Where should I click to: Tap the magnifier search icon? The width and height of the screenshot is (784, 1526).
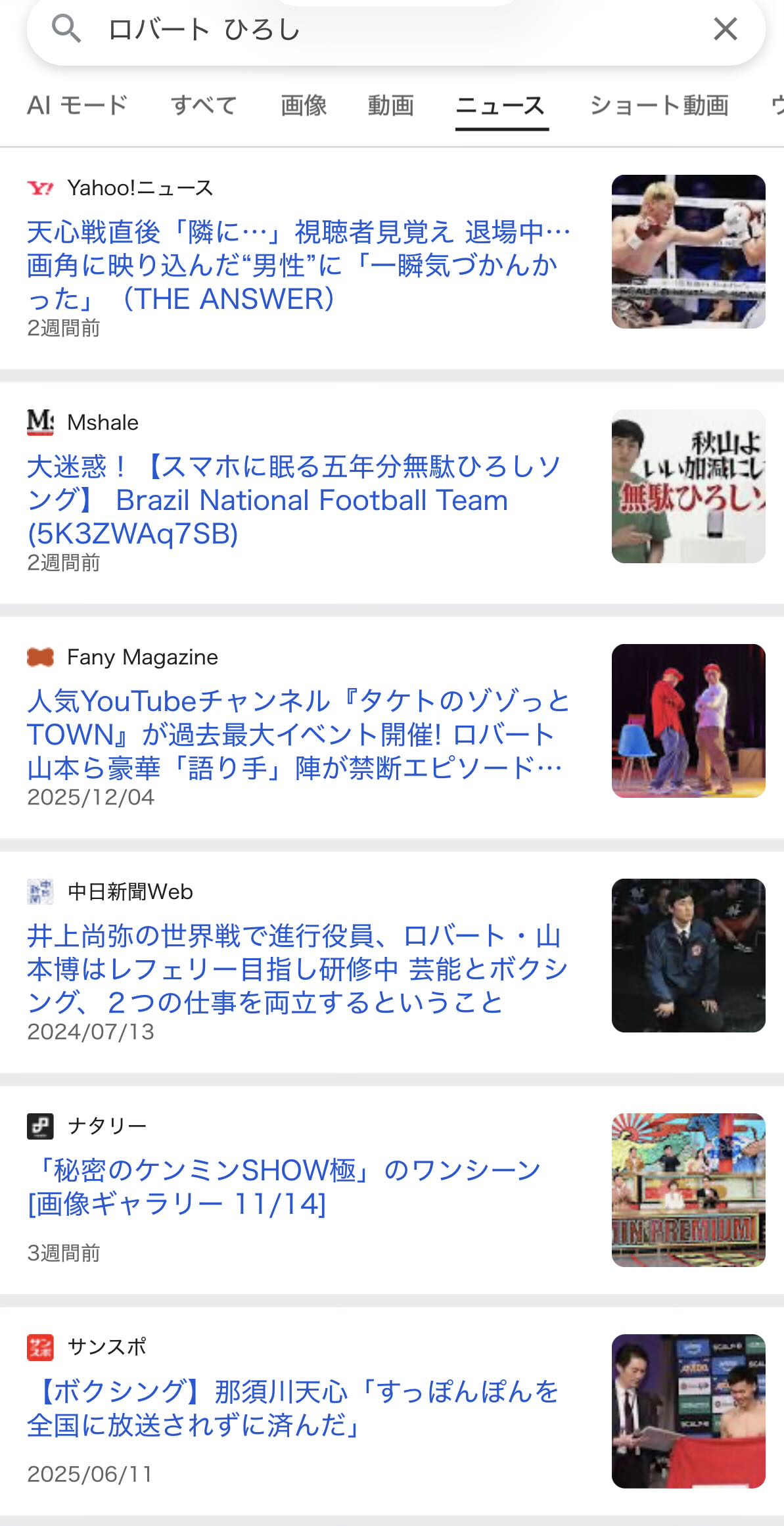(66, 29)
